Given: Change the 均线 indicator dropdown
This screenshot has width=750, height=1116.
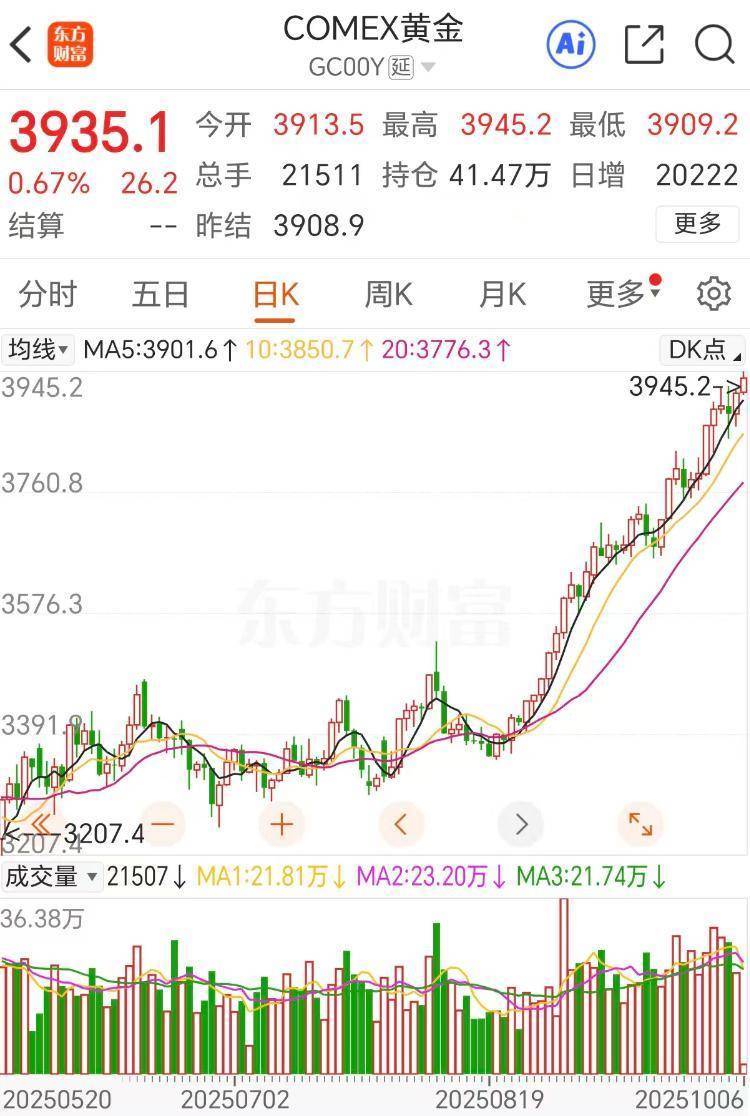Looking at the screenshot, I should pos(39,350).
